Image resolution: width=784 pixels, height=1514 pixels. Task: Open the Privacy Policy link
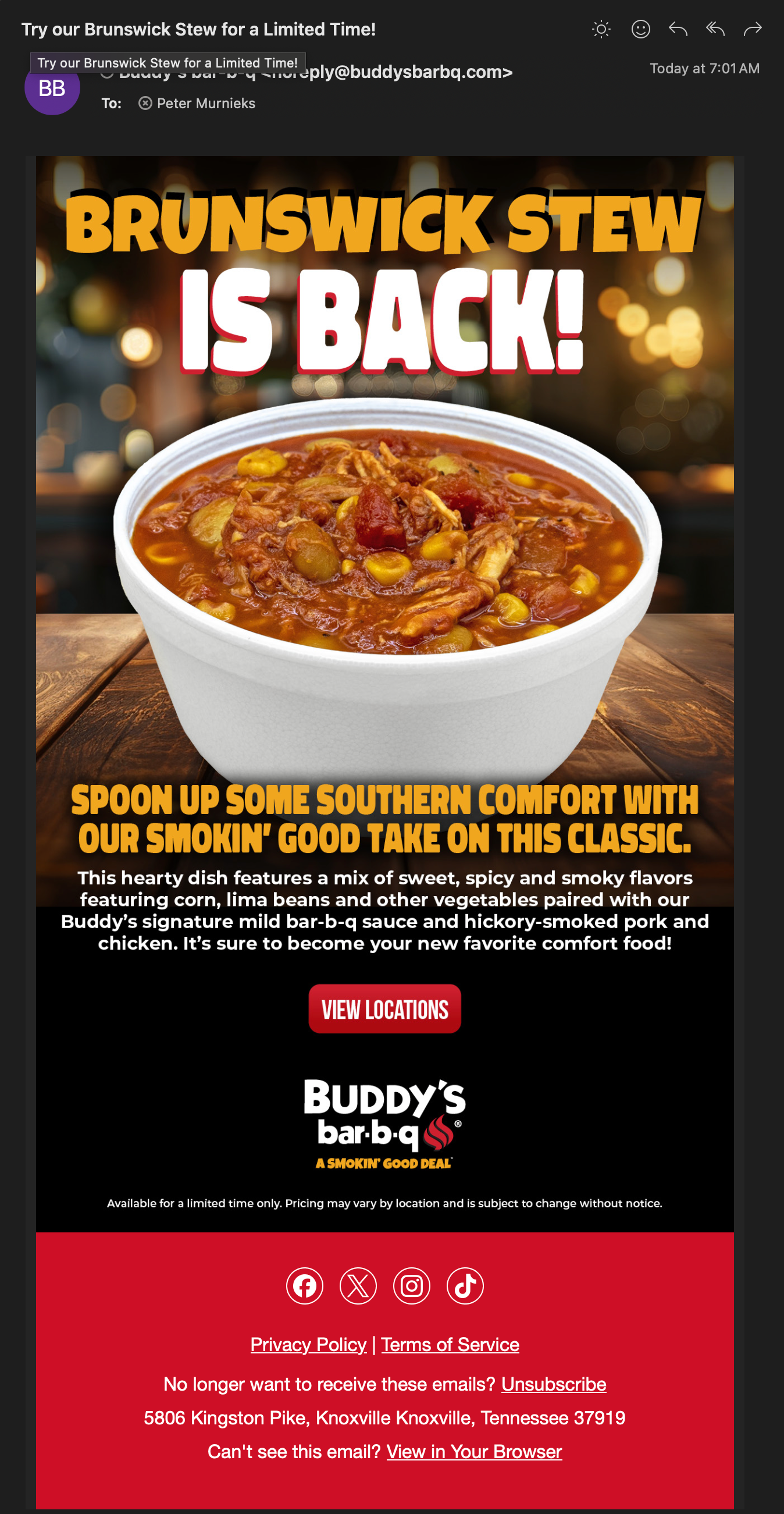(x=308, y=1345)
